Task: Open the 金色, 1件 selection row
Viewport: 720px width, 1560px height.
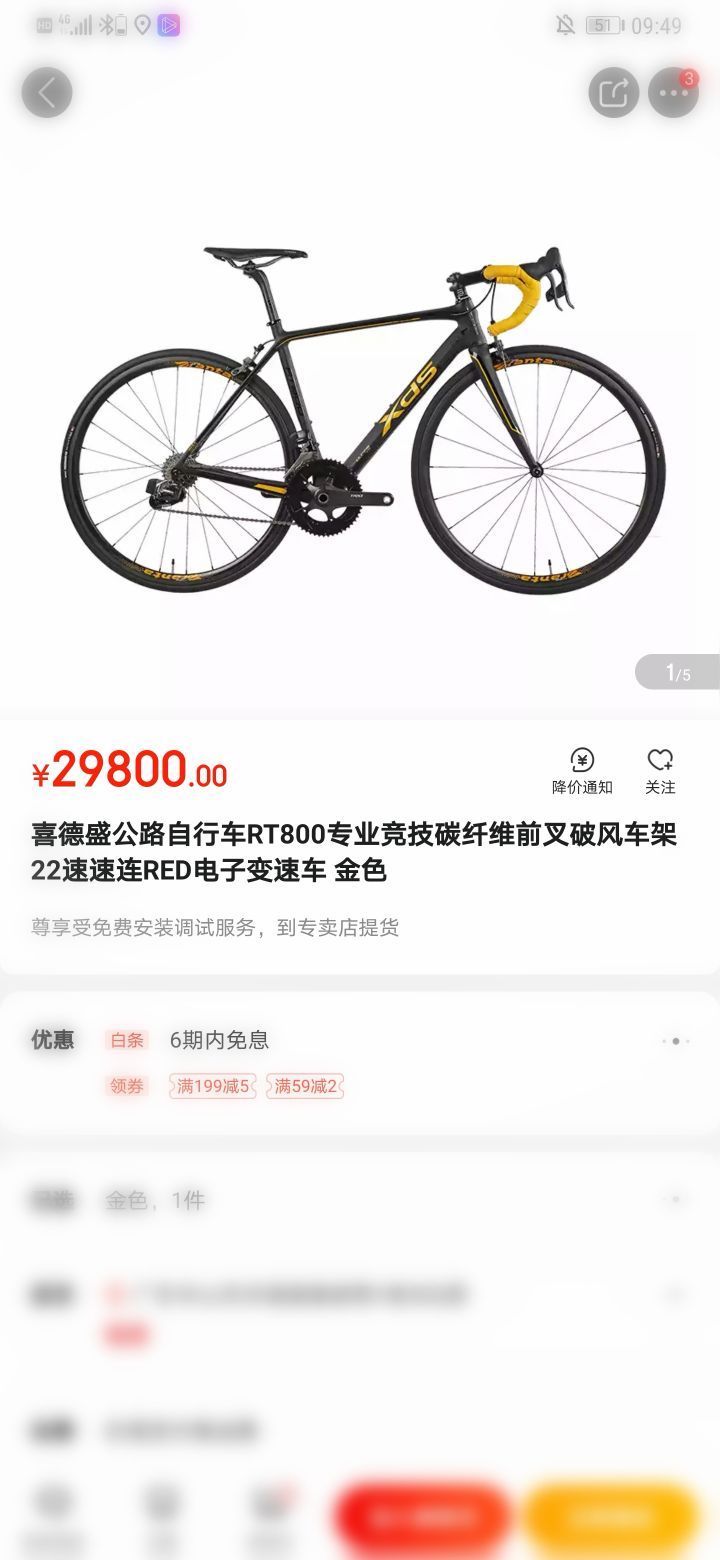Action: [360, 1200]
